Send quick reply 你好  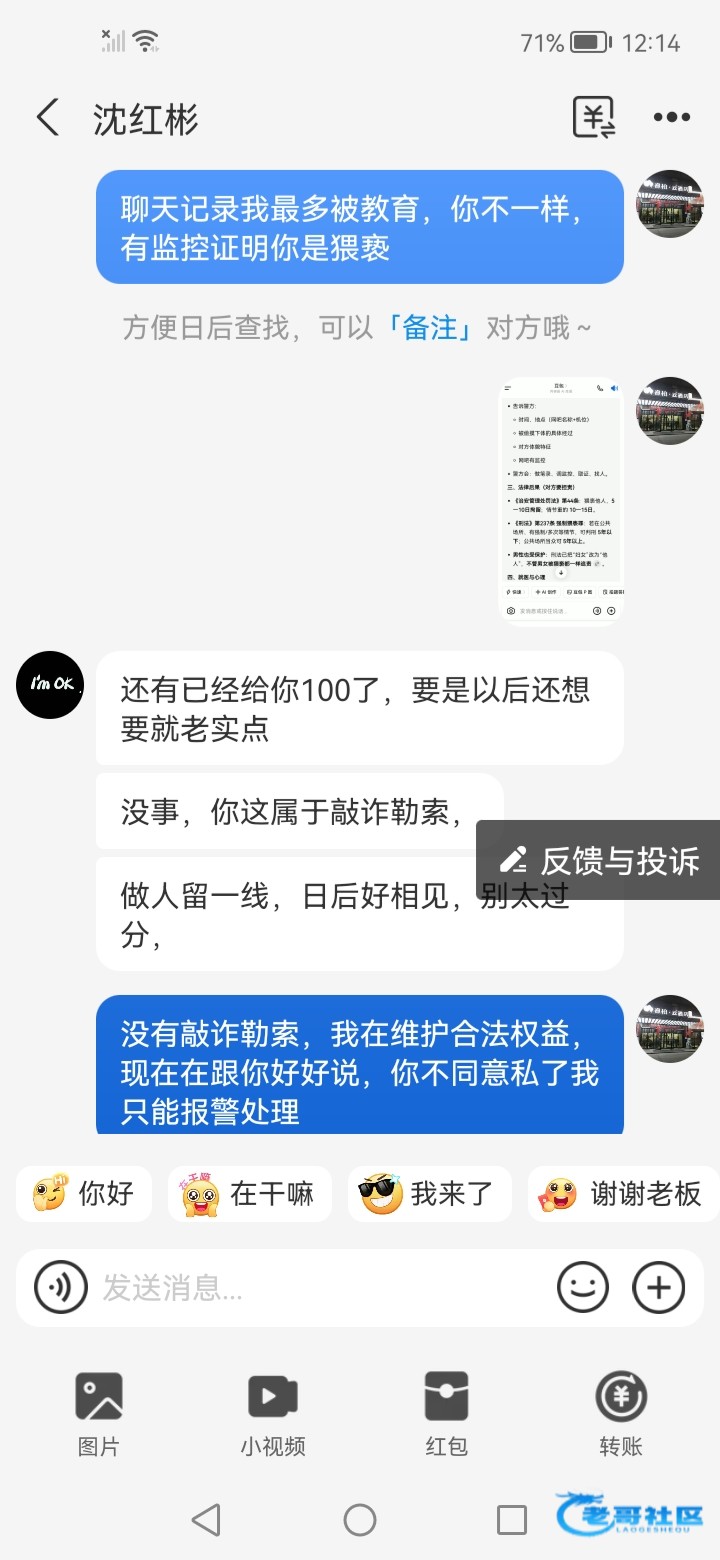[84, 1193]
